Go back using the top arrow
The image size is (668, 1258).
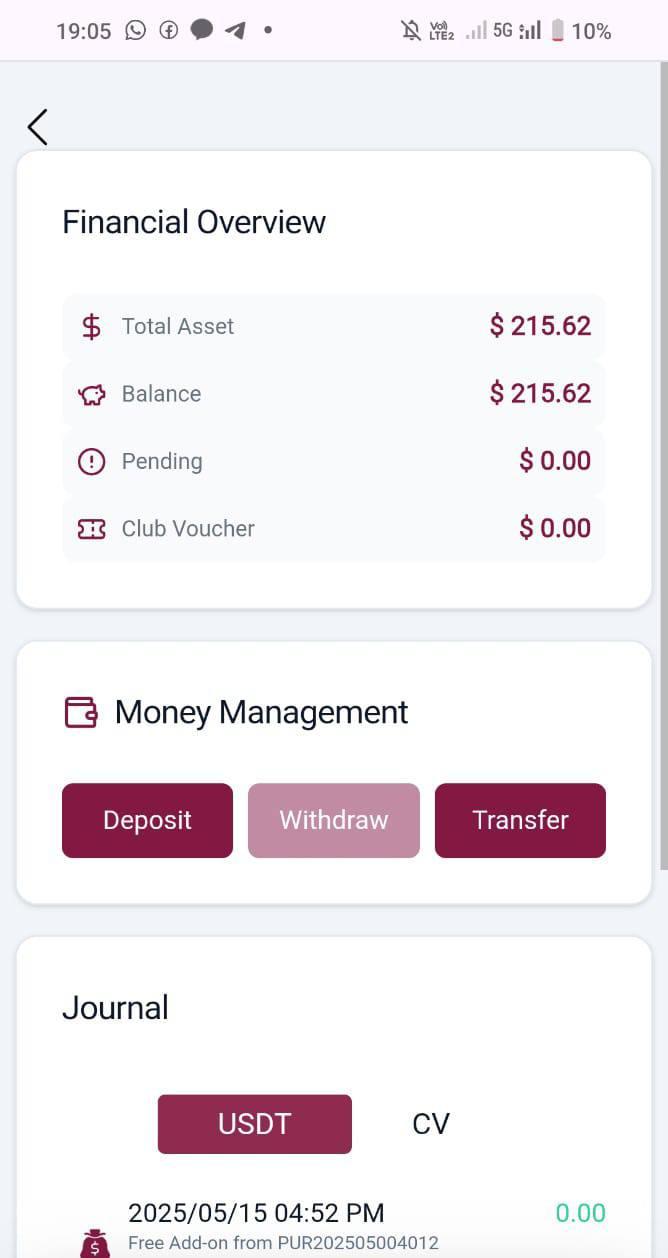tap(38, 127)
